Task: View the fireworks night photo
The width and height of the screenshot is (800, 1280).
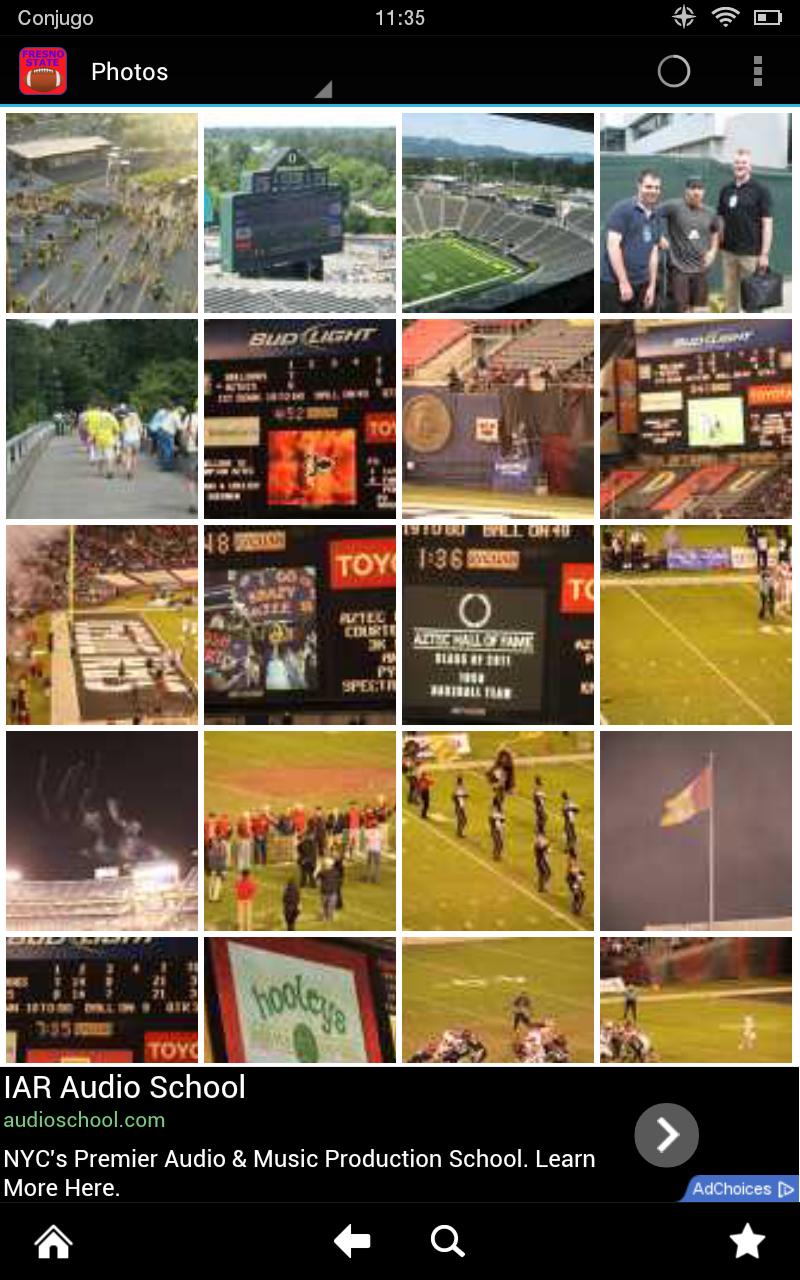Action: [101, 830]
